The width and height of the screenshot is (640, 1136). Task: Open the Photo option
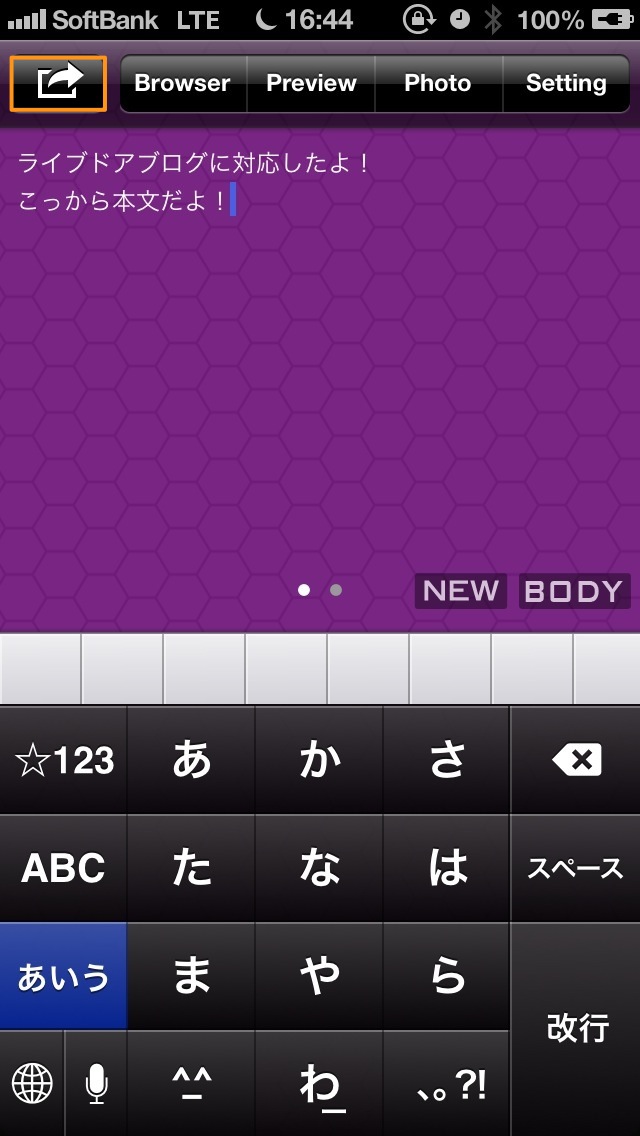click(x=439, y=83)
